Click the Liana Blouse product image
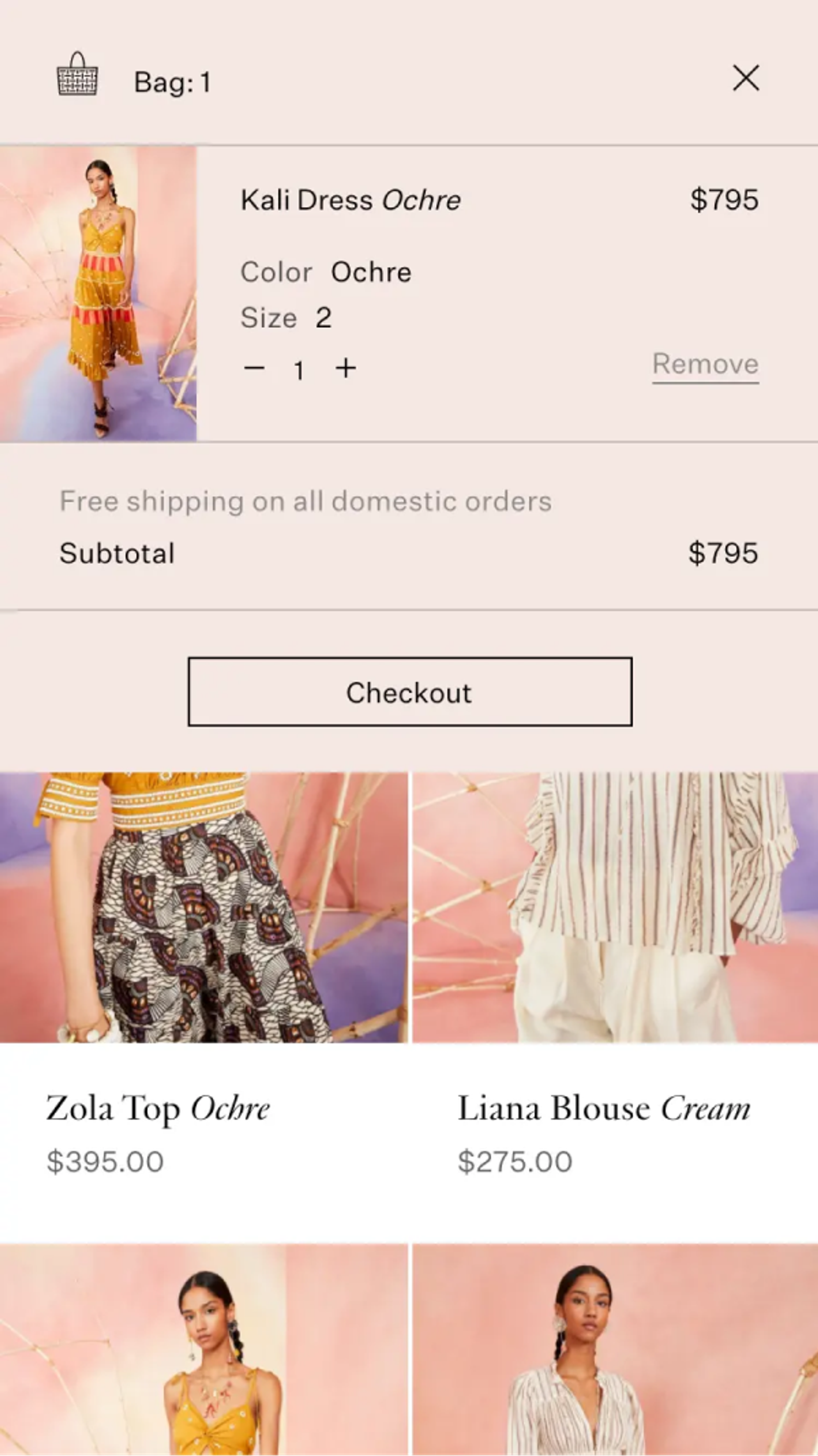This screenshot has width=818, height=1456. (x=613, y=904)
